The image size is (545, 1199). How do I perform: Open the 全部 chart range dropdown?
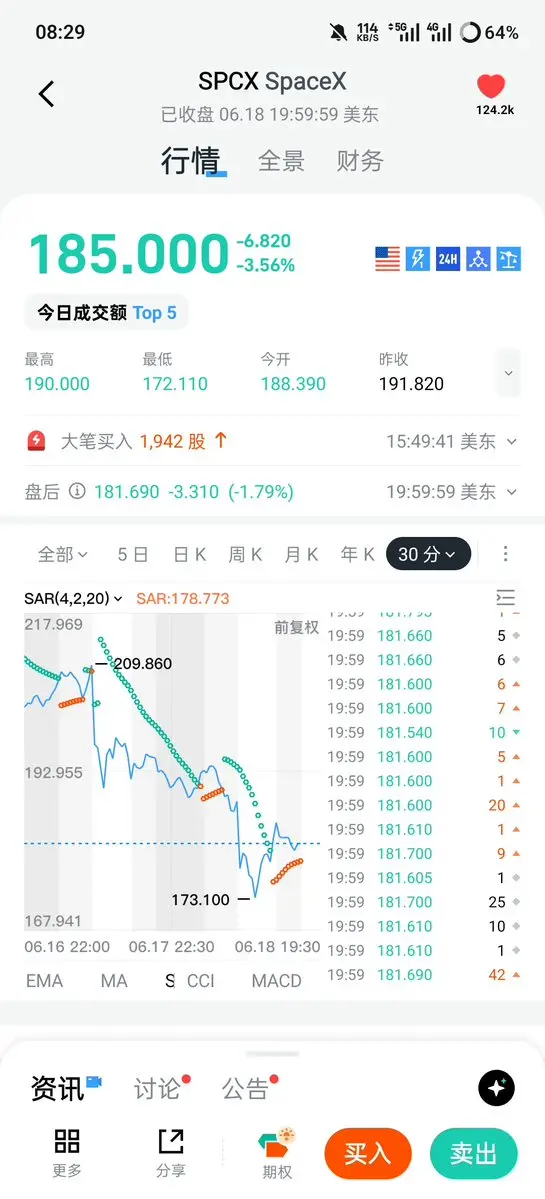click(63, 554)
